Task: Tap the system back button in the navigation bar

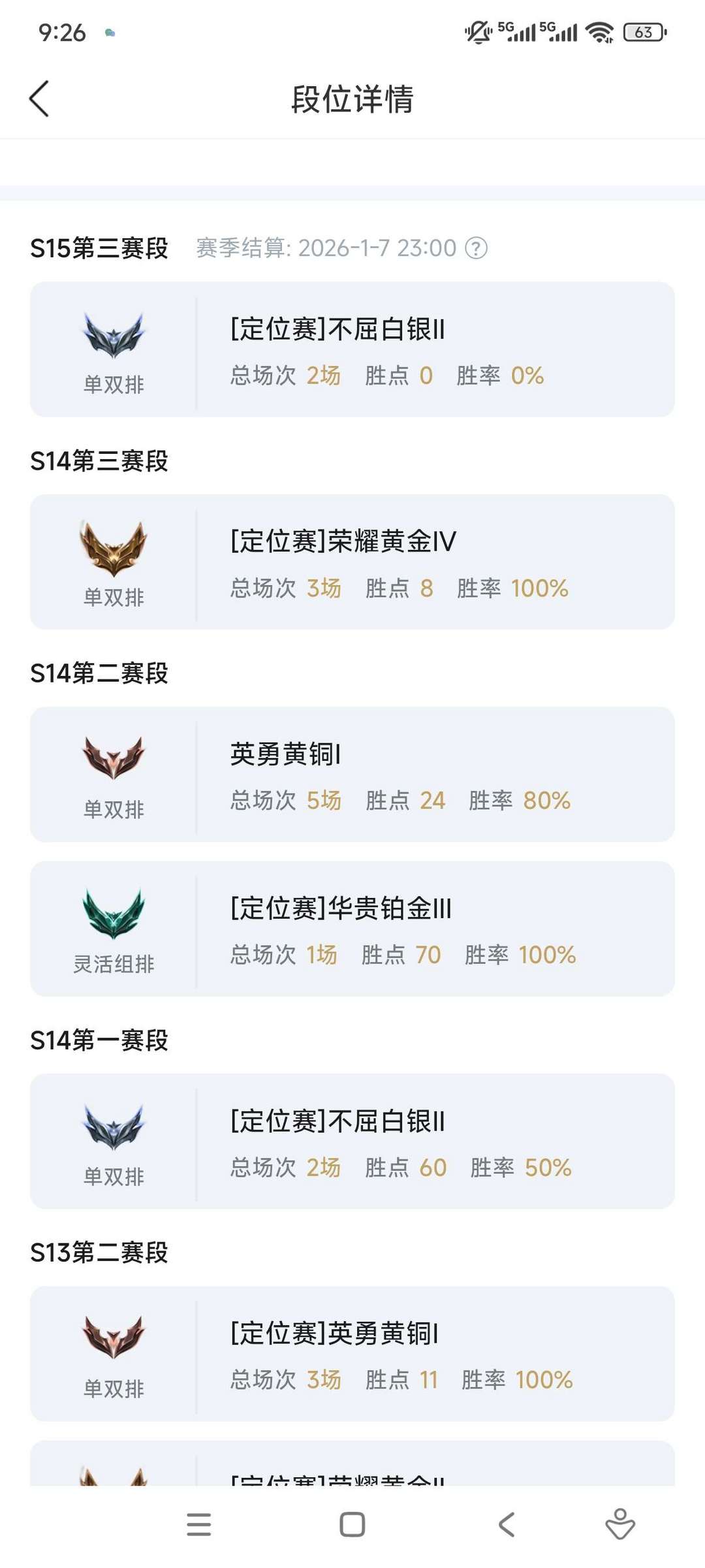Action: (x=507, y=1525)
